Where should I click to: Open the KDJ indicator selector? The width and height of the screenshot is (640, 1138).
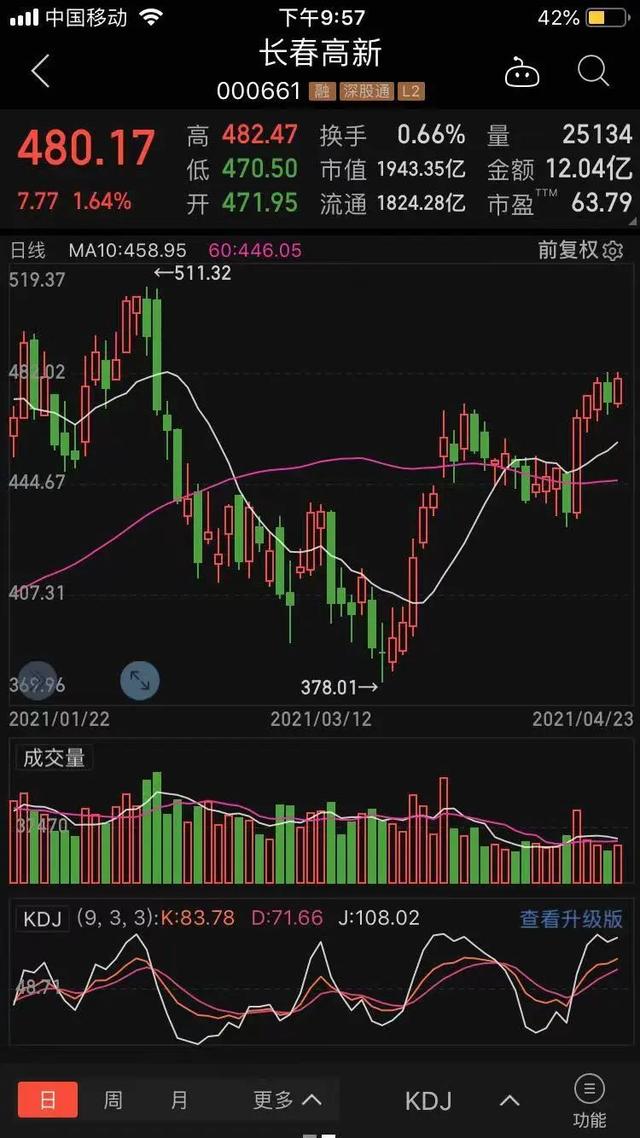click(462, 1101)
